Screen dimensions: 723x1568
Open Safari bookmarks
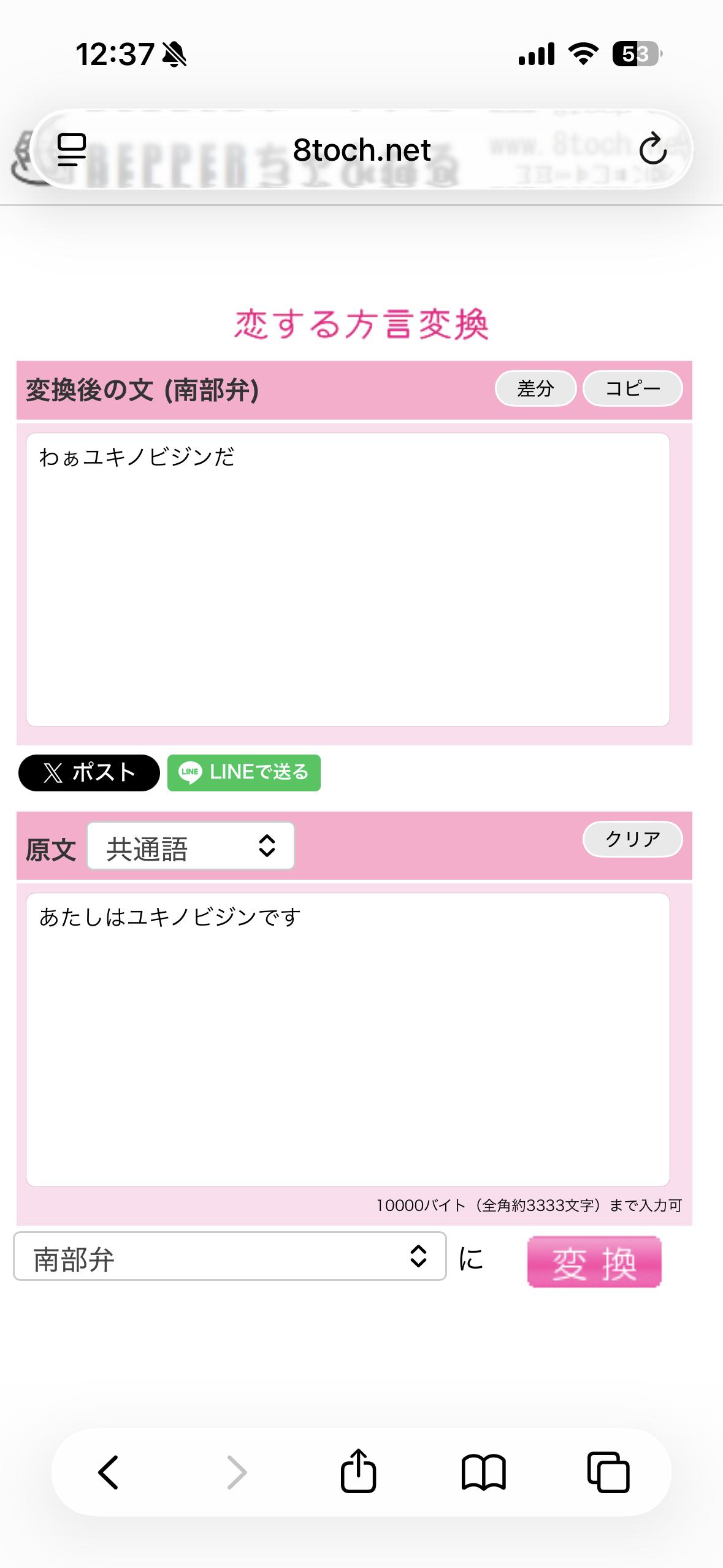click(x=483, y=1472)
